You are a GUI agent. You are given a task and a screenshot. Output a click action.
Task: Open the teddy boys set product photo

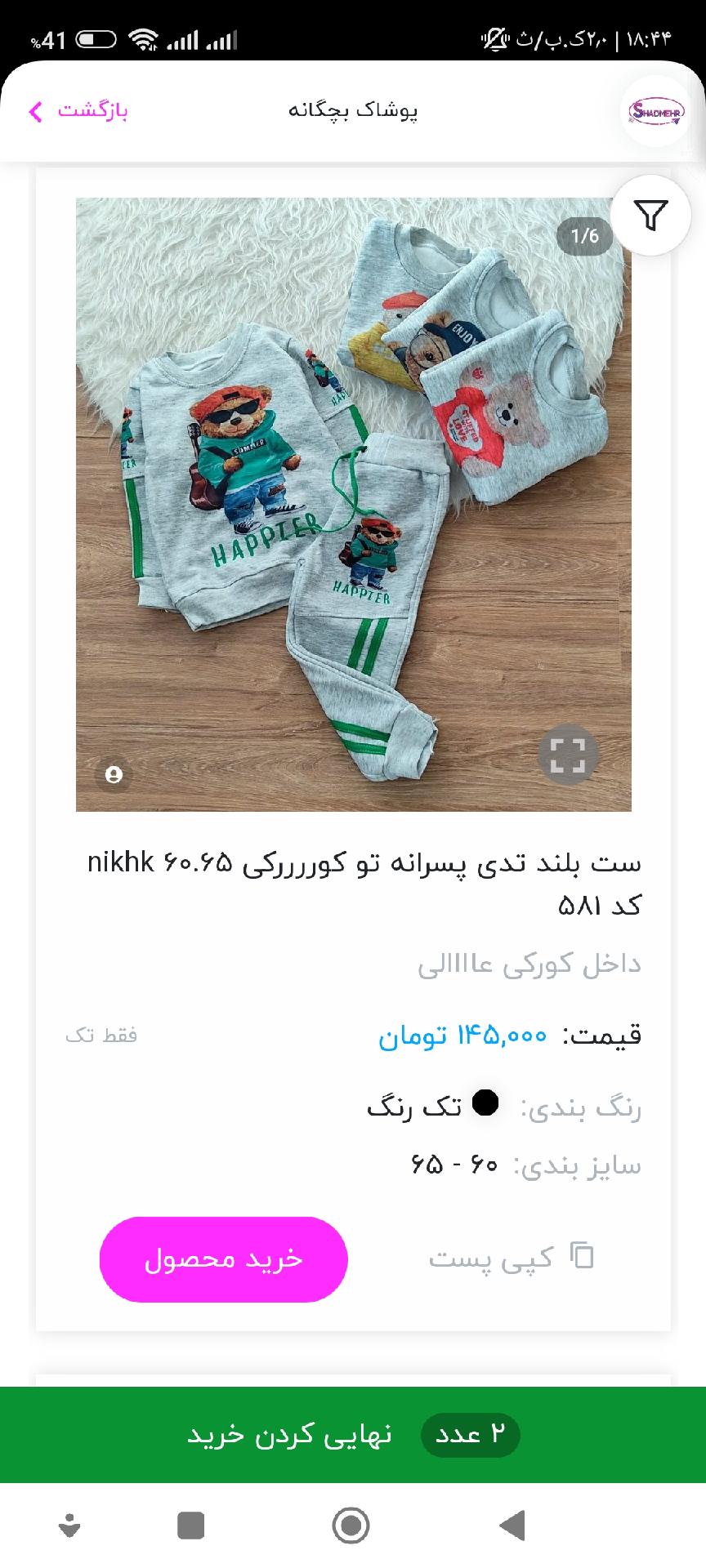click(x=354, y=505)
